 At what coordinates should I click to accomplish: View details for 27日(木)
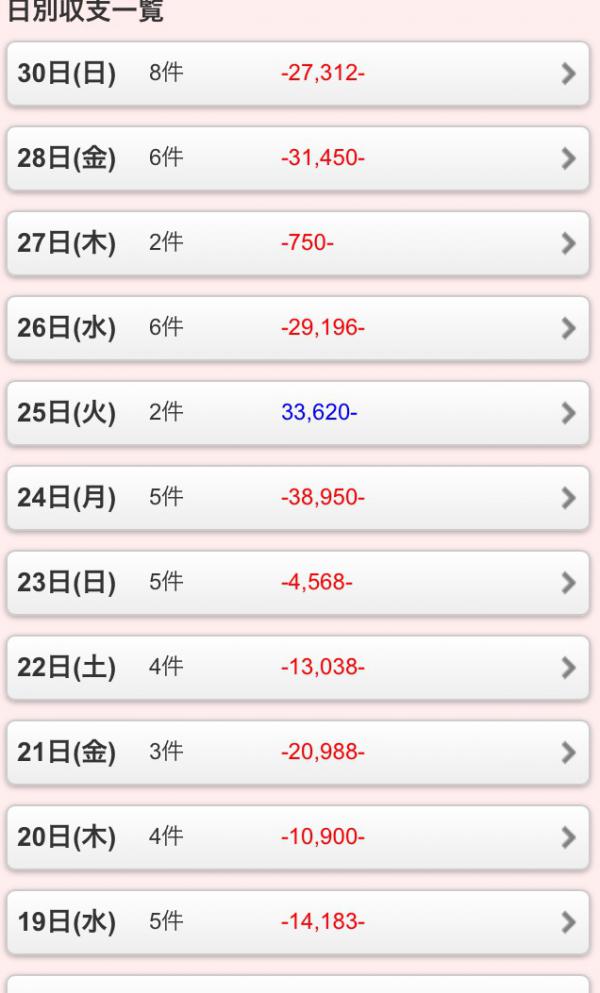click(298, 243)
